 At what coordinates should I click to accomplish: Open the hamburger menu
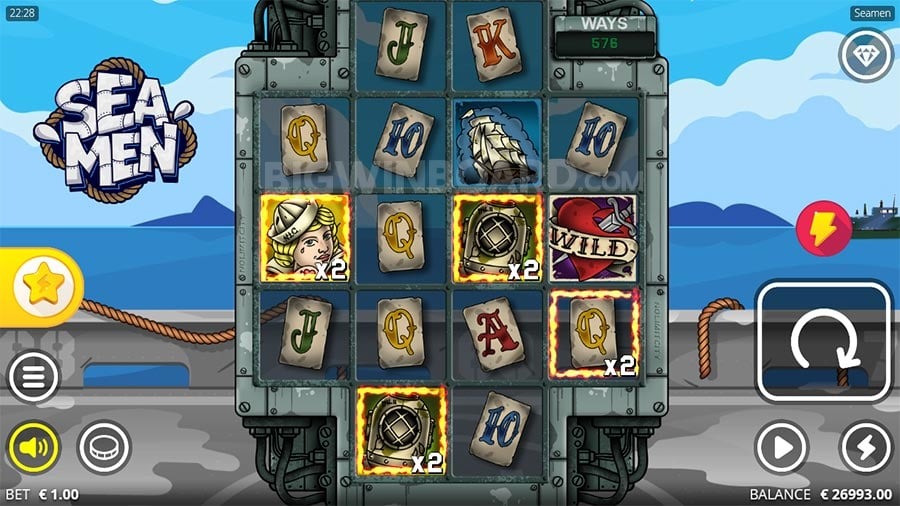point(33,377)
